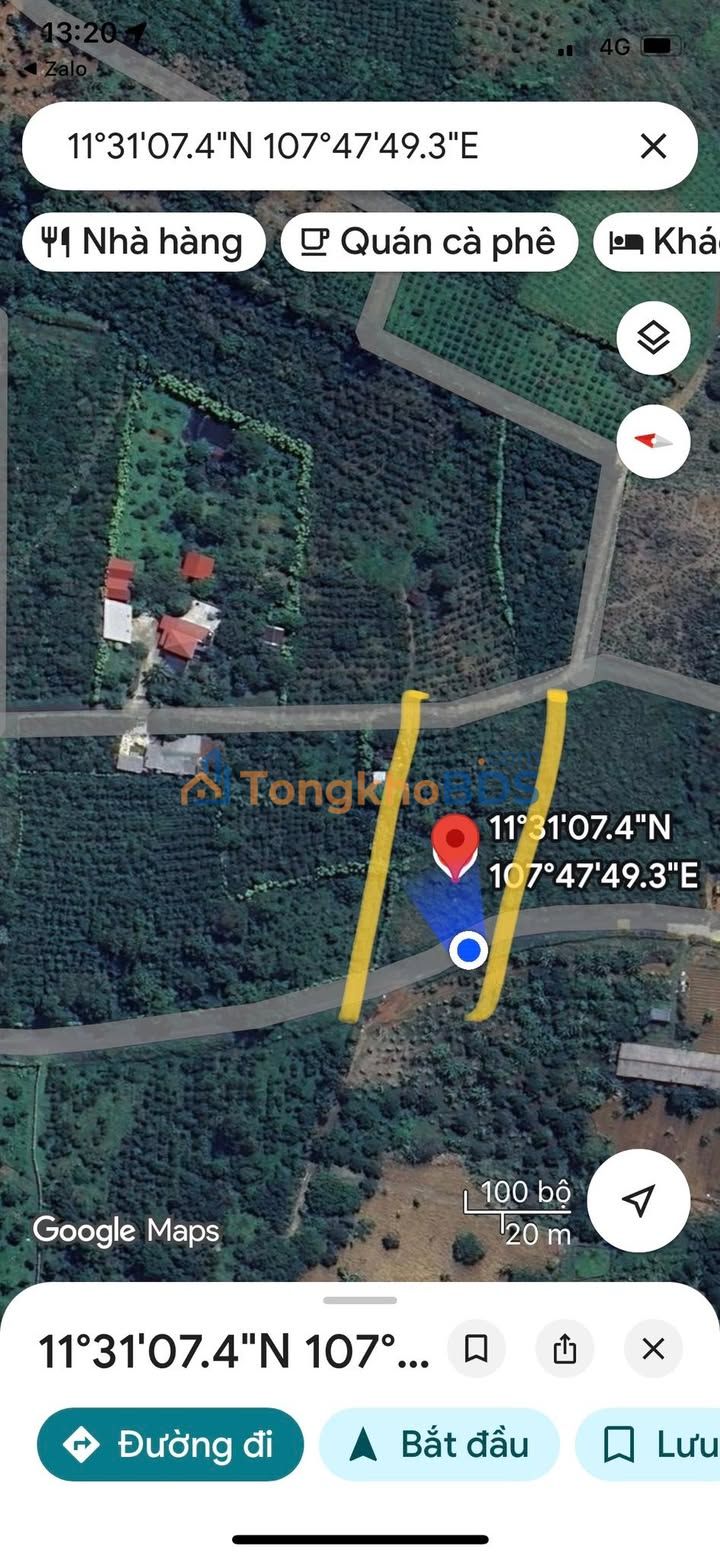Save the location with the bookmark icon
Image resolution: width=720 pixels, height=1559 pixels.
tap(476, 1349)
